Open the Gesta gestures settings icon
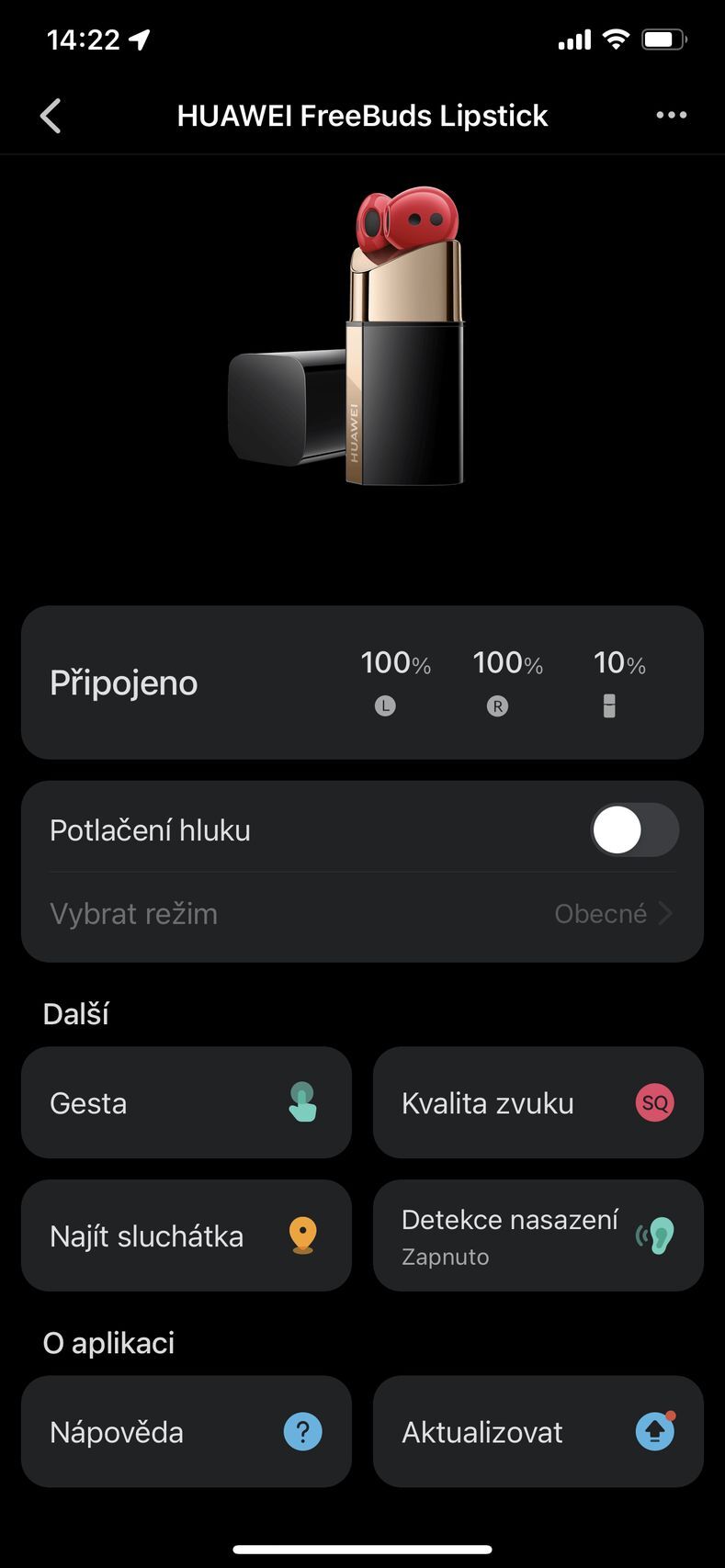Image resolution: width=725 pixels, height=1568 pixels. 303,1102
